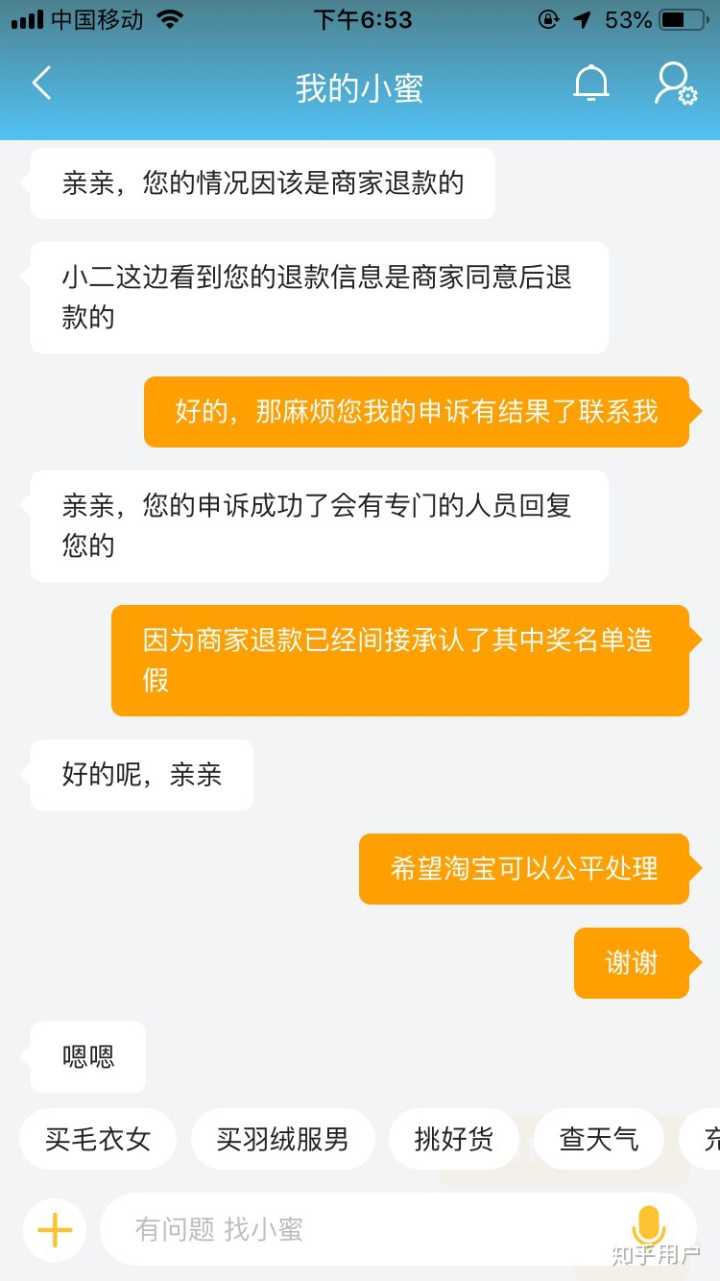Select the 买毛衣女 suggestion chip
Viewport: 720px width, 1281px height.
pos(98,1139)
